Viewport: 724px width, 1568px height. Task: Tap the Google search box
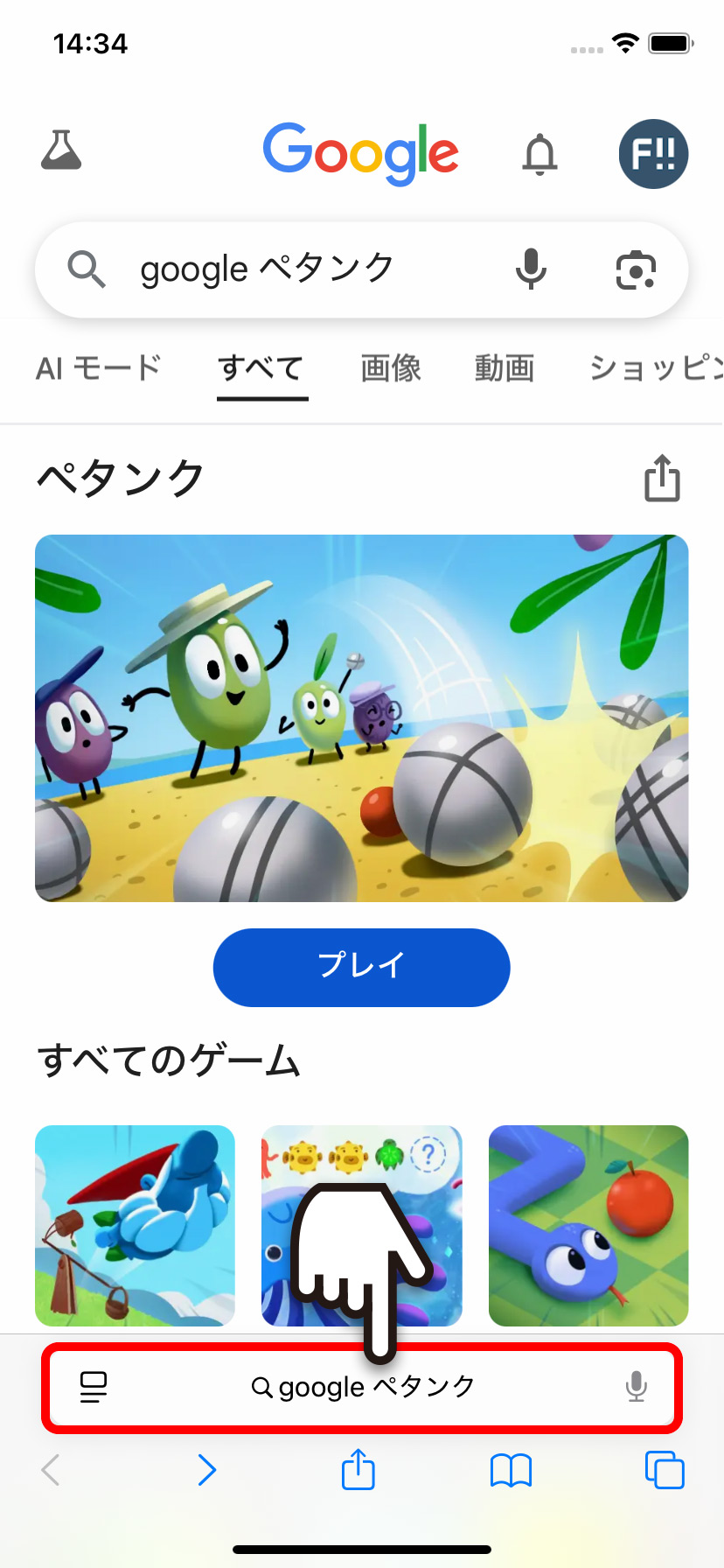[297, 269]
